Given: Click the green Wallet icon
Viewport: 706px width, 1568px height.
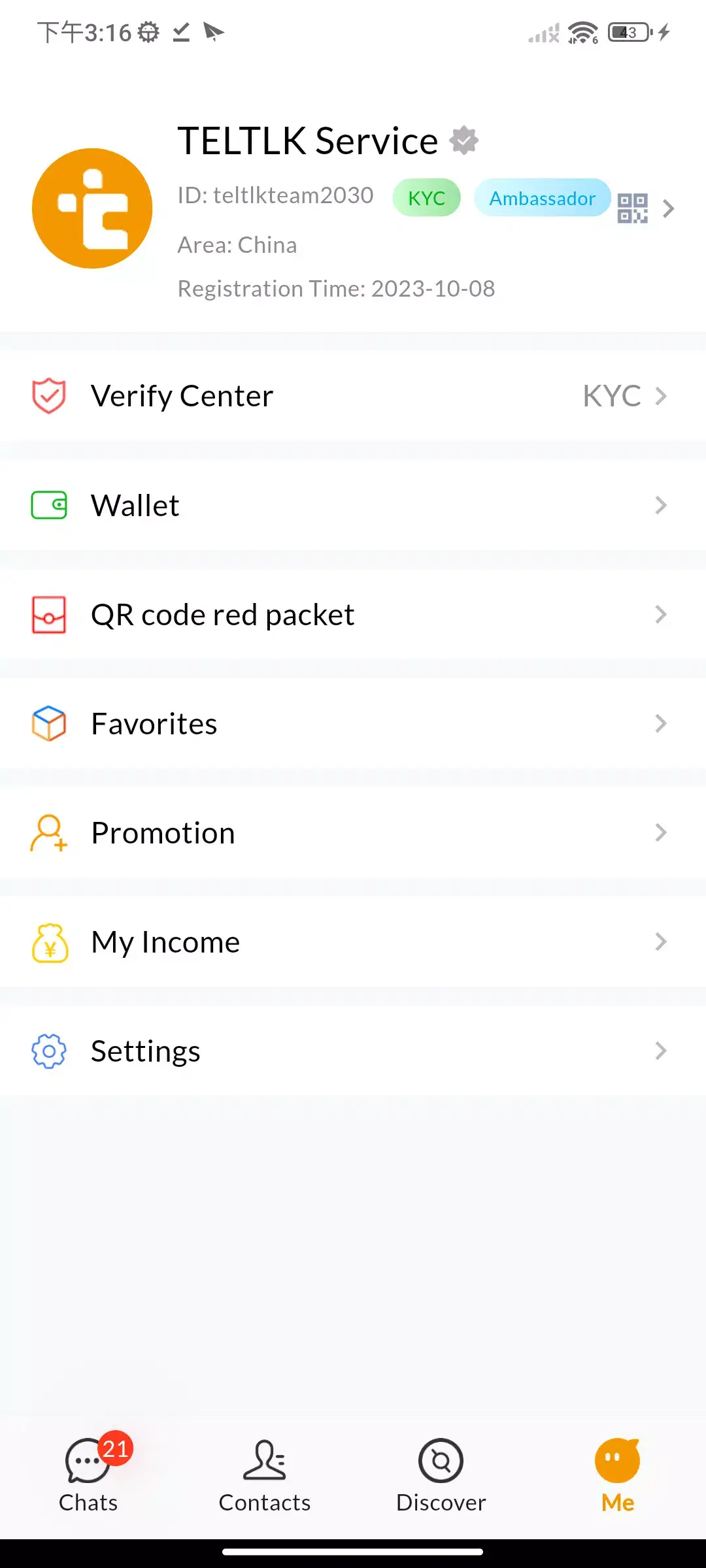Looking at the screenshot, I should coord(48,504).
